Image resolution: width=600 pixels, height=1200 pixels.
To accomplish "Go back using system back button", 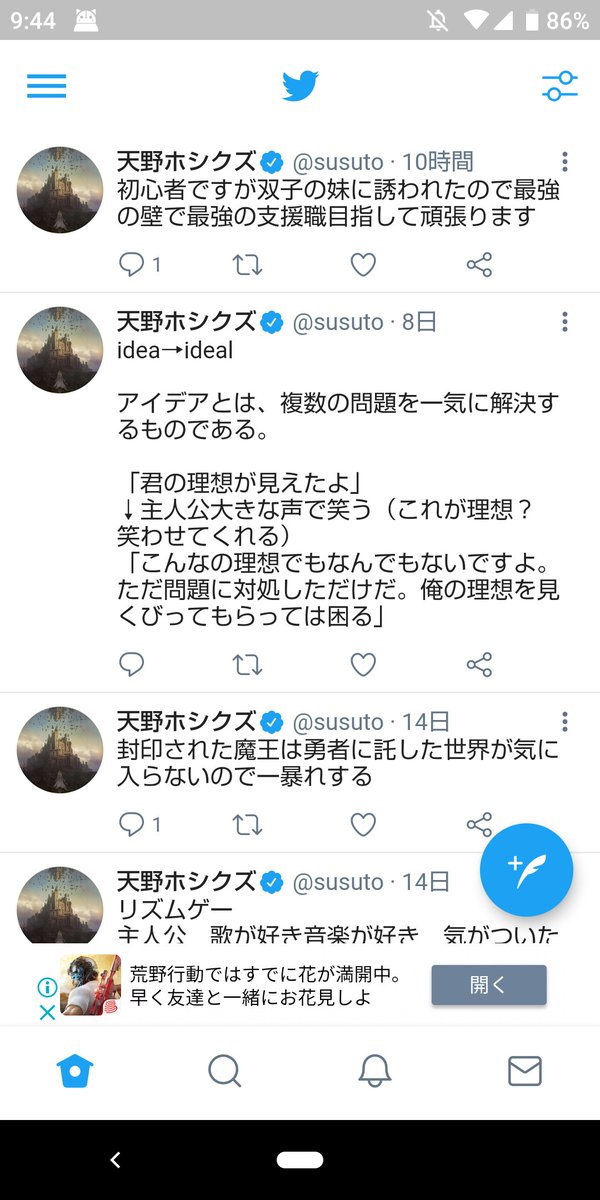I will coord(115,1160).
